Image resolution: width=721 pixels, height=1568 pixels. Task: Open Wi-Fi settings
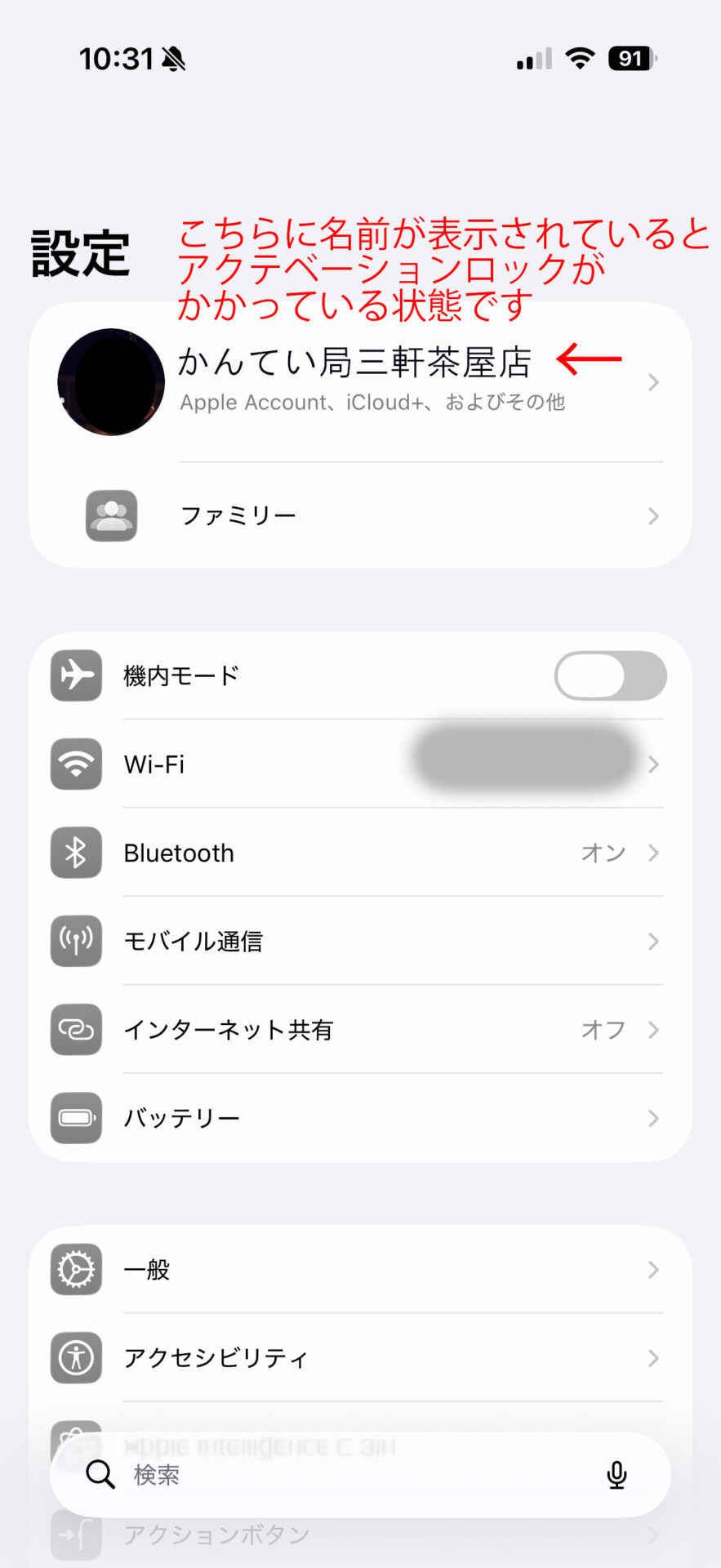pos(360,764)
